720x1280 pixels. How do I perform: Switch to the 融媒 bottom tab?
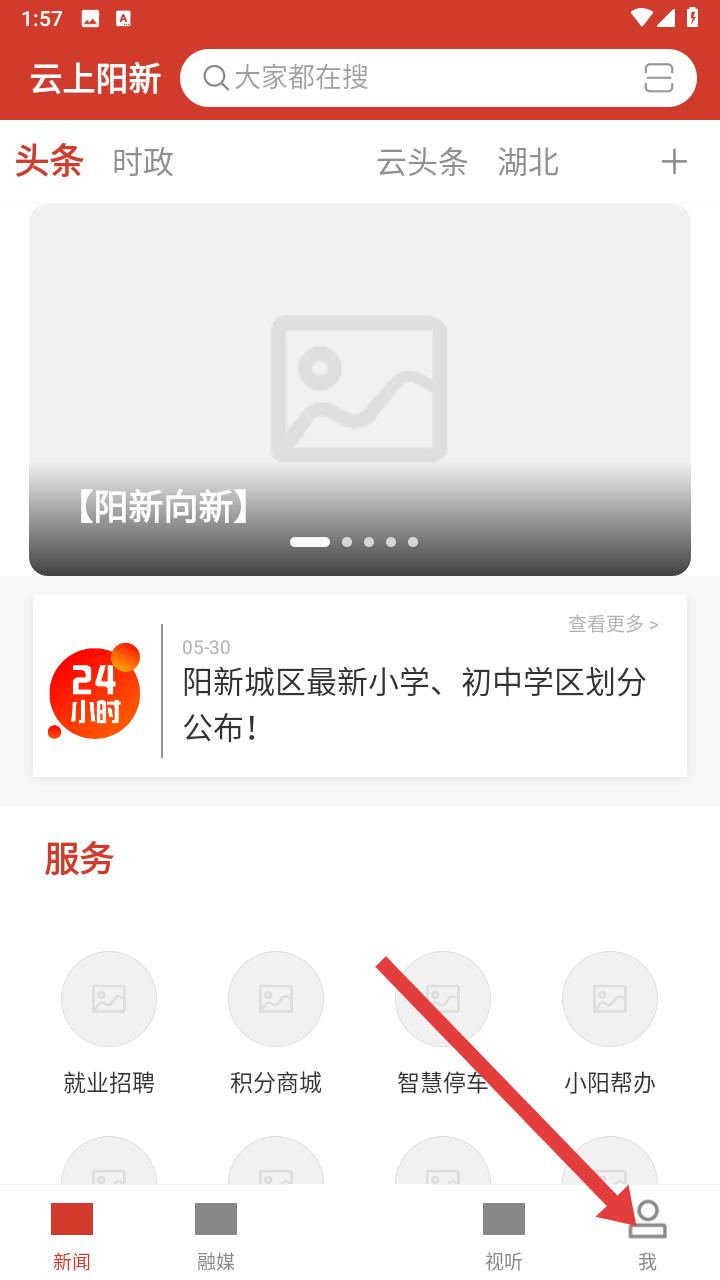click(x=216, y=1235)
